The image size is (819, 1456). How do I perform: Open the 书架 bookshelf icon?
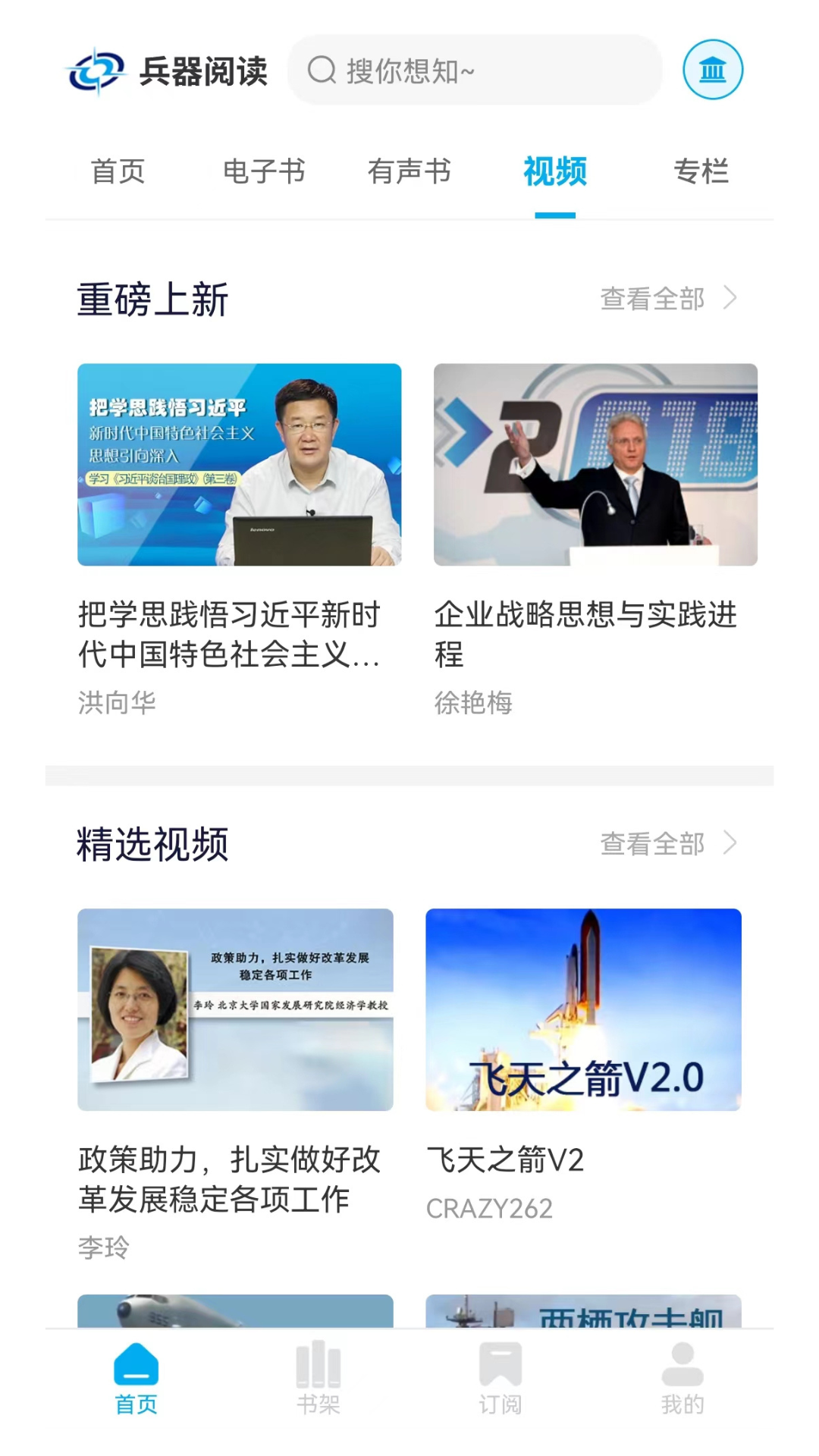pos(318,1380)
